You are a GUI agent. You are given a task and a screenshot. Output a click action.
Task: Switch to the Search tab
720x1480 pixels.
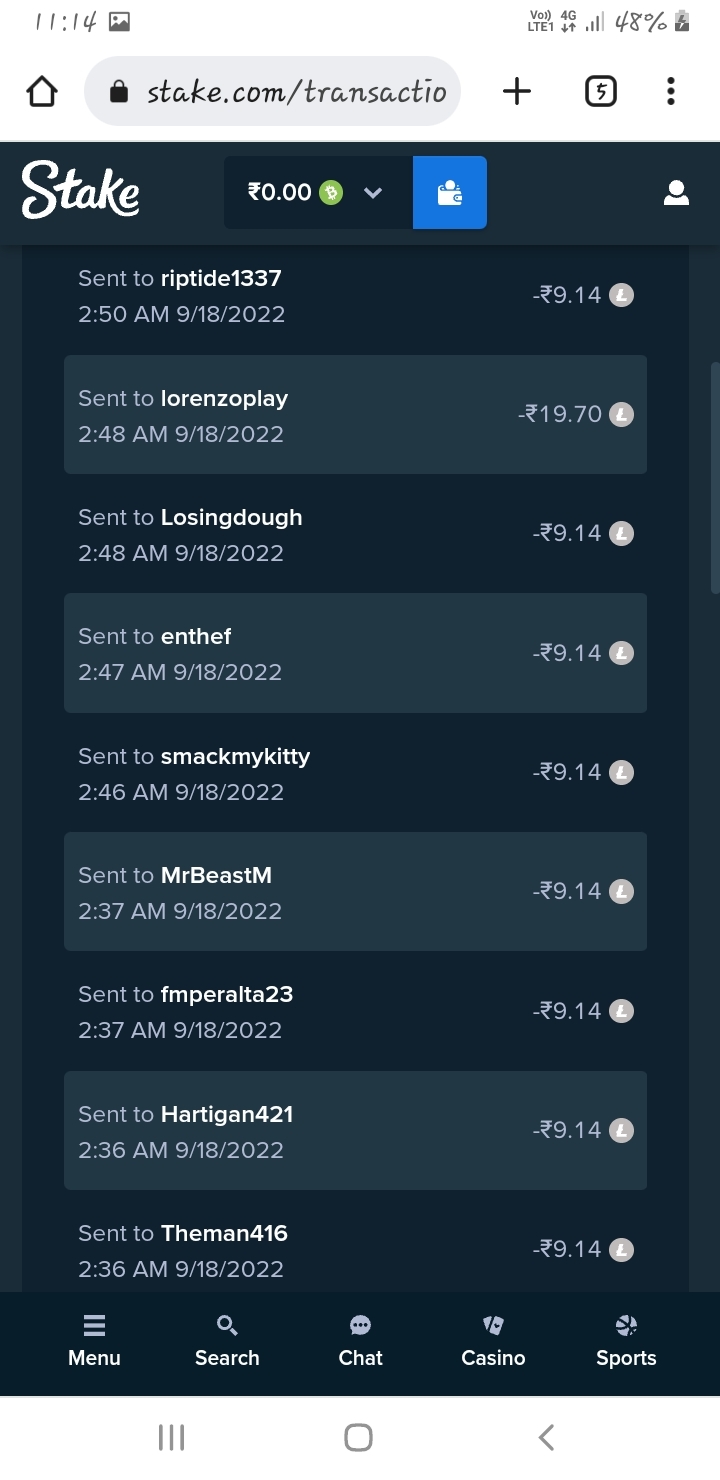click(x=227, y=1341)
